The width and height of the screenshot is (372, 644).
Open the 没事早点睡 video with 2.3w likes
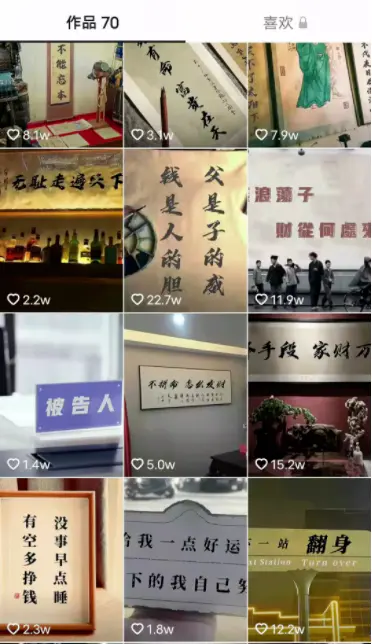(x=61, y=559)
